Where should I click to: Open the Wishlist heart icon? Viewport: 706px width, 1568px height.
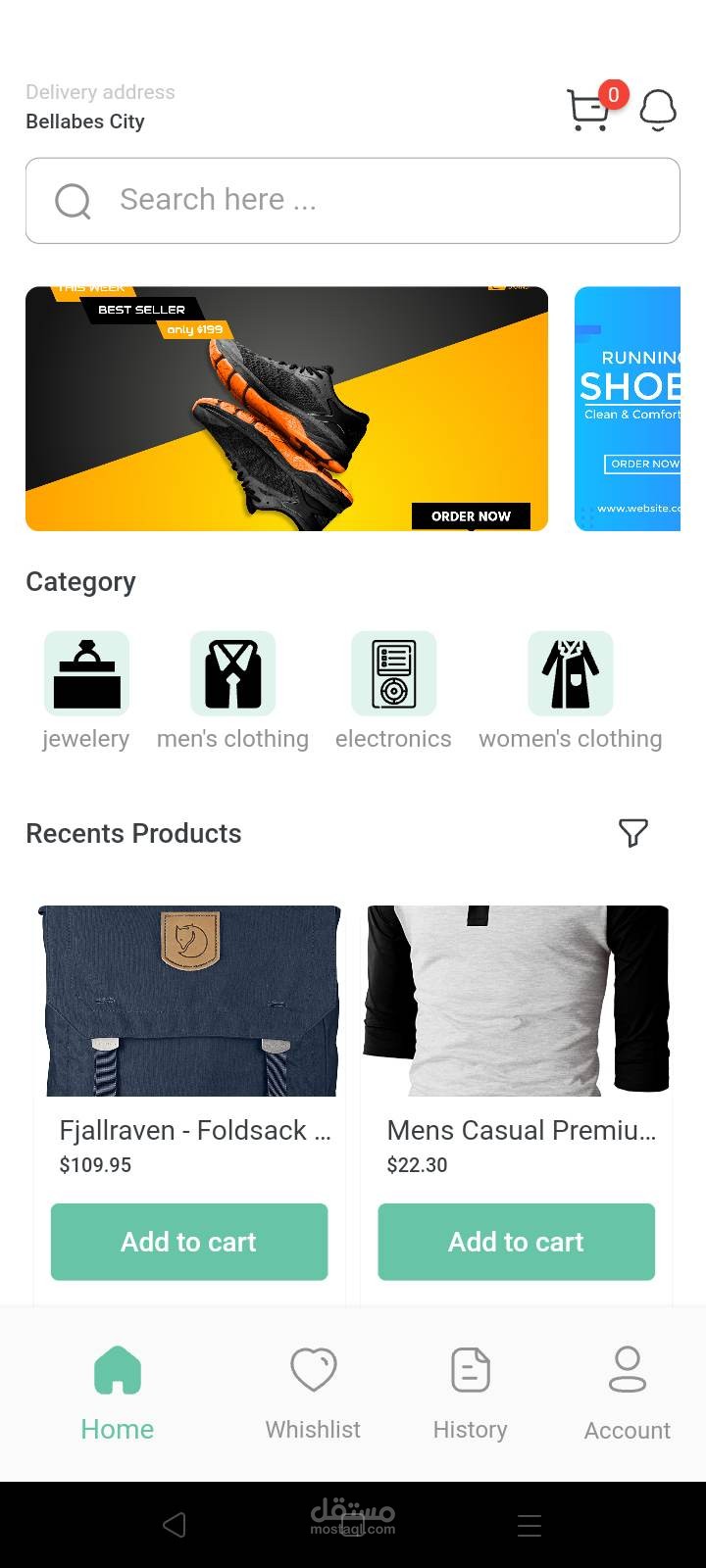click(x=313, y=1368)
